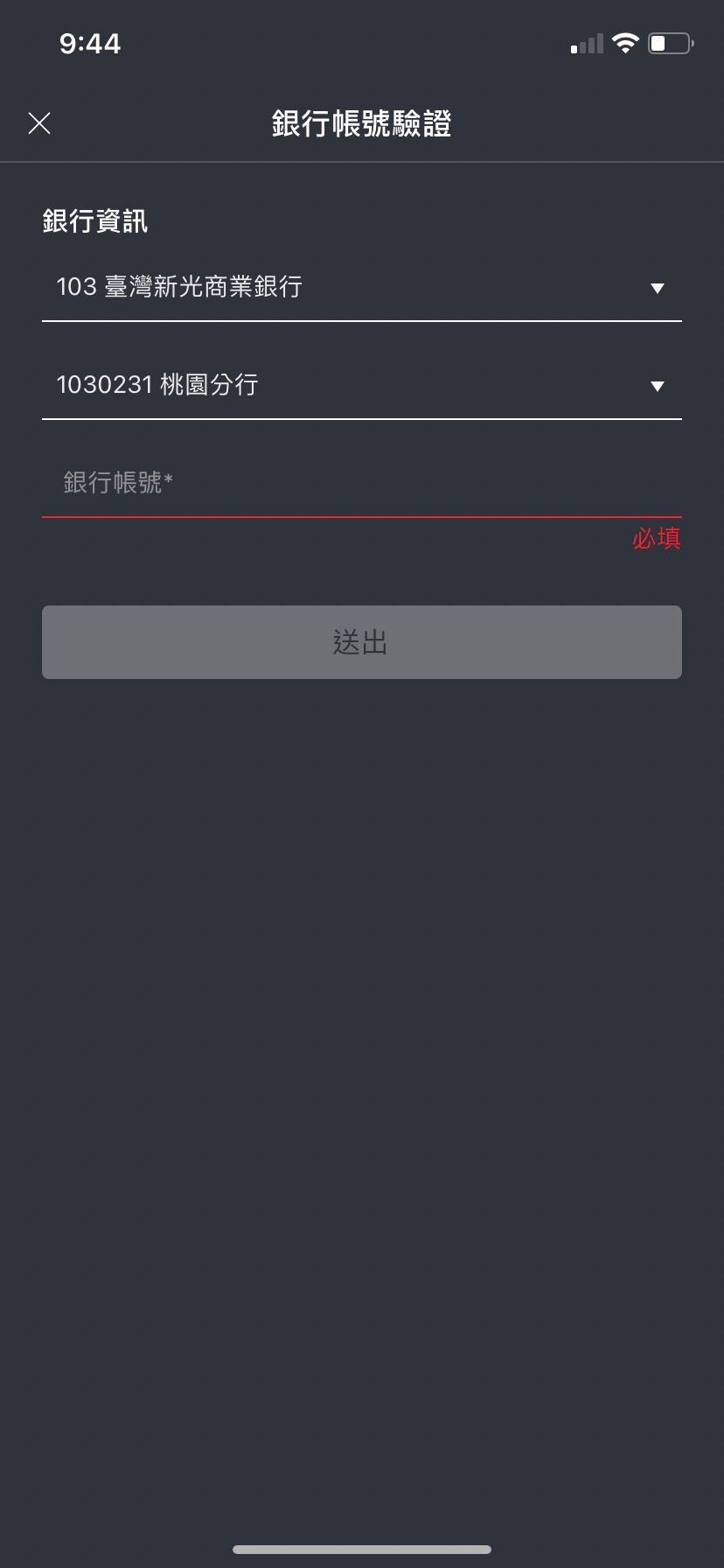This screenshot has width=724, height=1568.
Task: Close the bank account verification screen
Action: click(x=39, y=123)
